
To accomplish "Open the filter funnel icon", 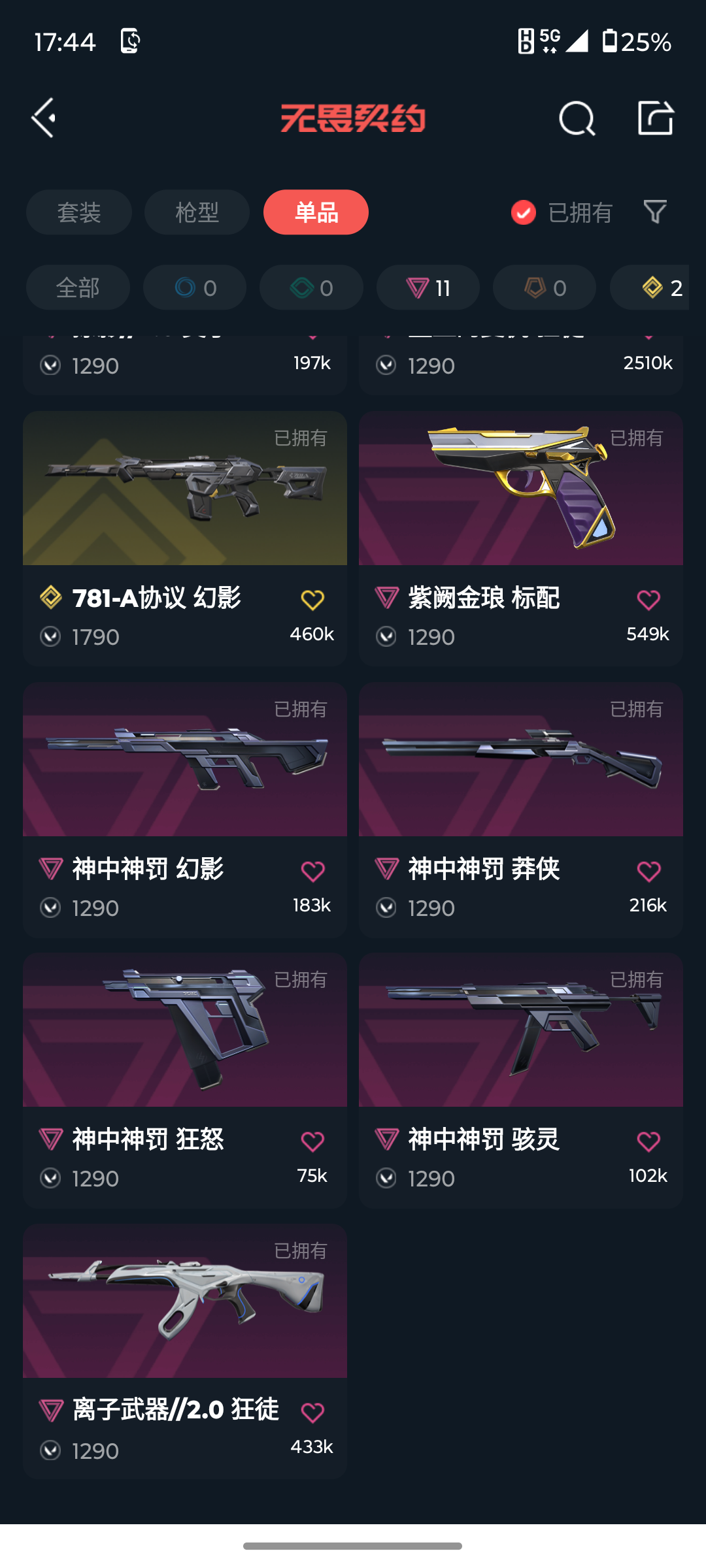I will coord(655,212).
